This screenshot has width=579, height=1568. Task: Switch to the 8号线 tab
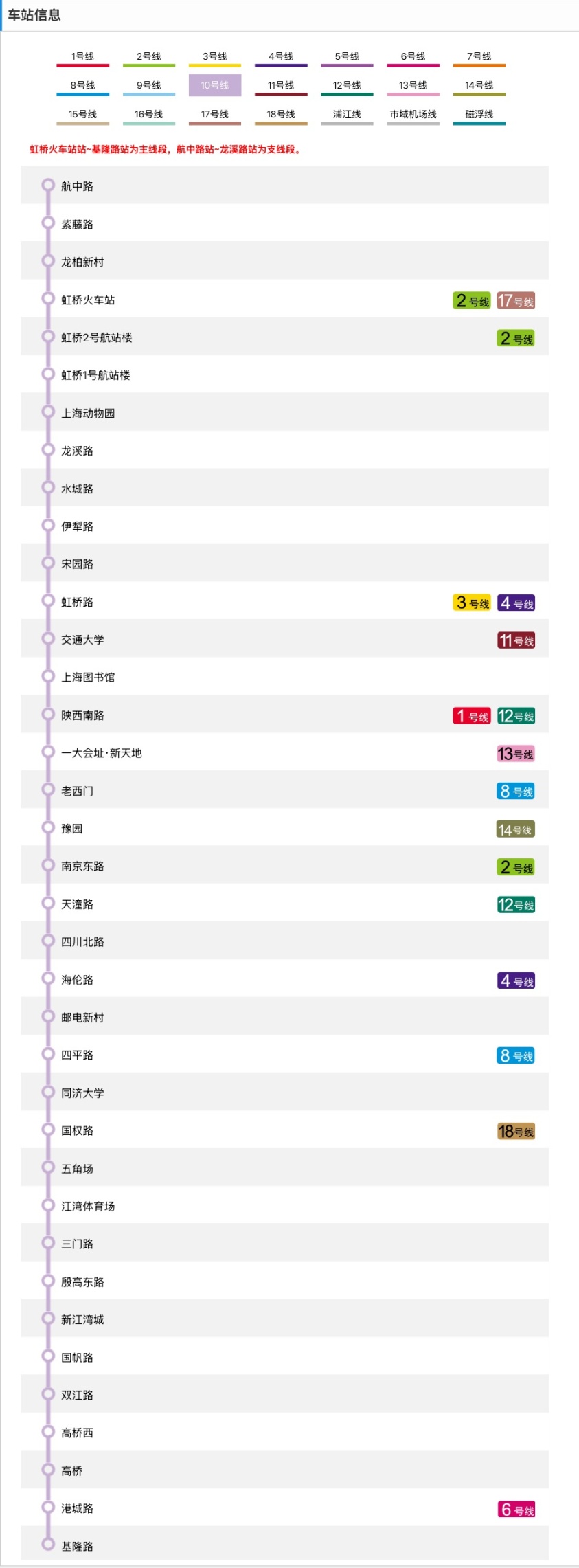82,86
